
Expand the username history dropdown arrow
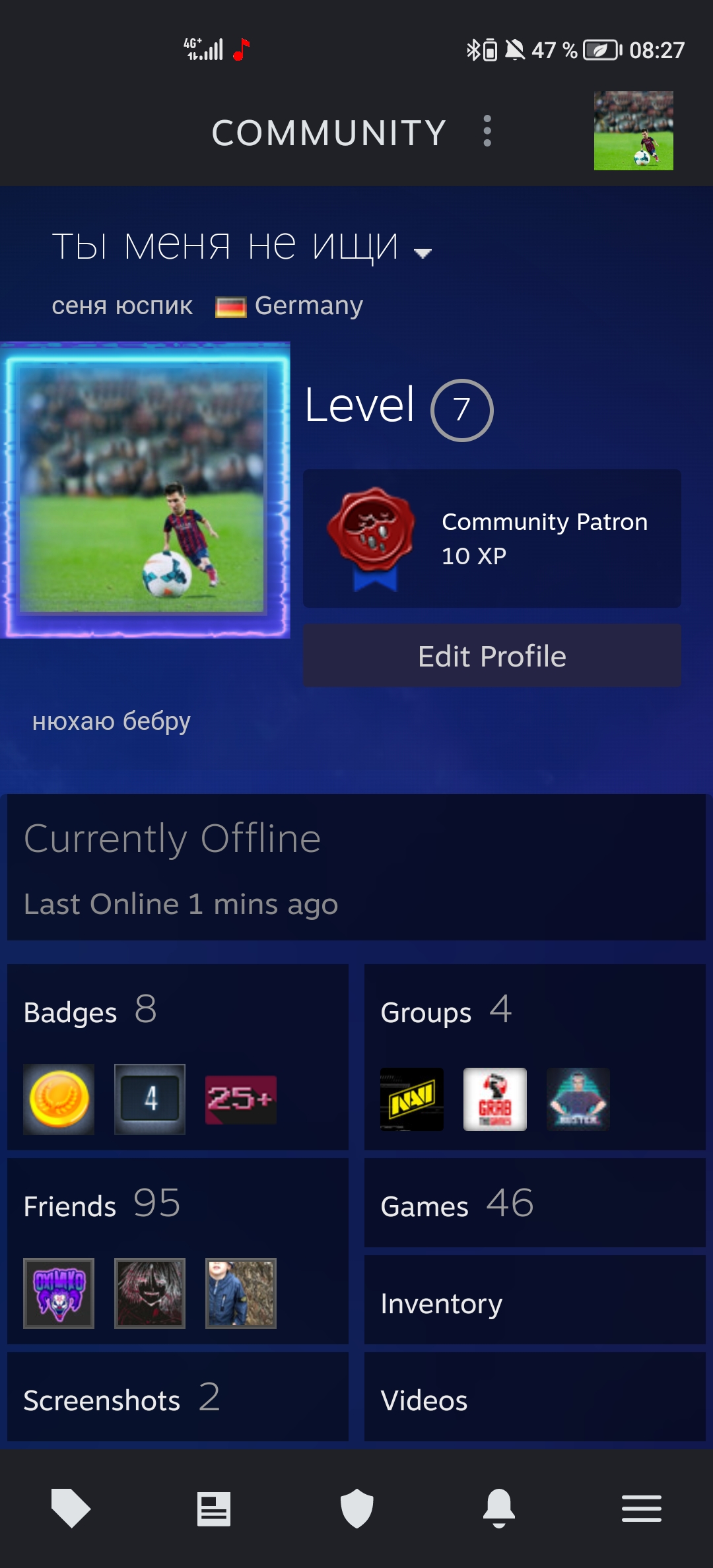[423, 253]
